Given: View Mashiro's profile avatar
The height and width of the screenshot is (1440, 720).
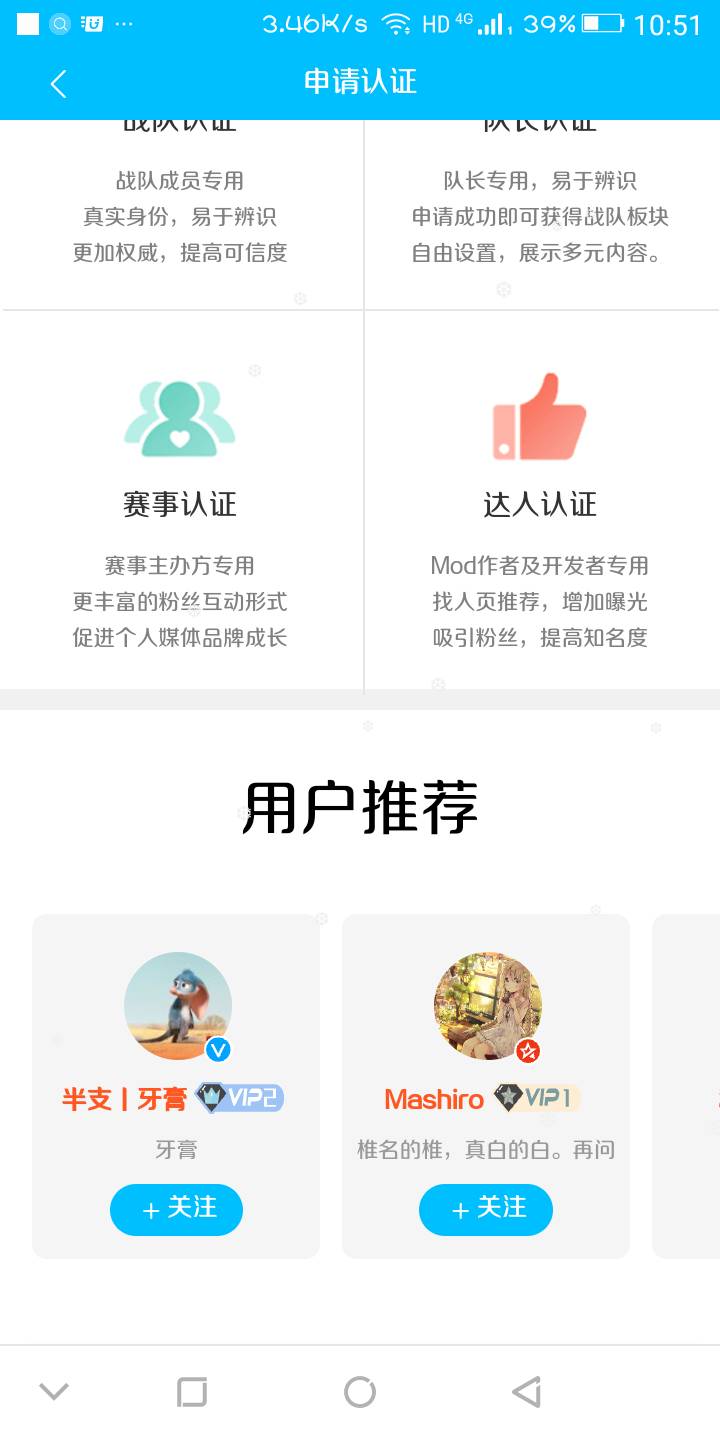Looking at the screenshot, I should pos(487,1005).
